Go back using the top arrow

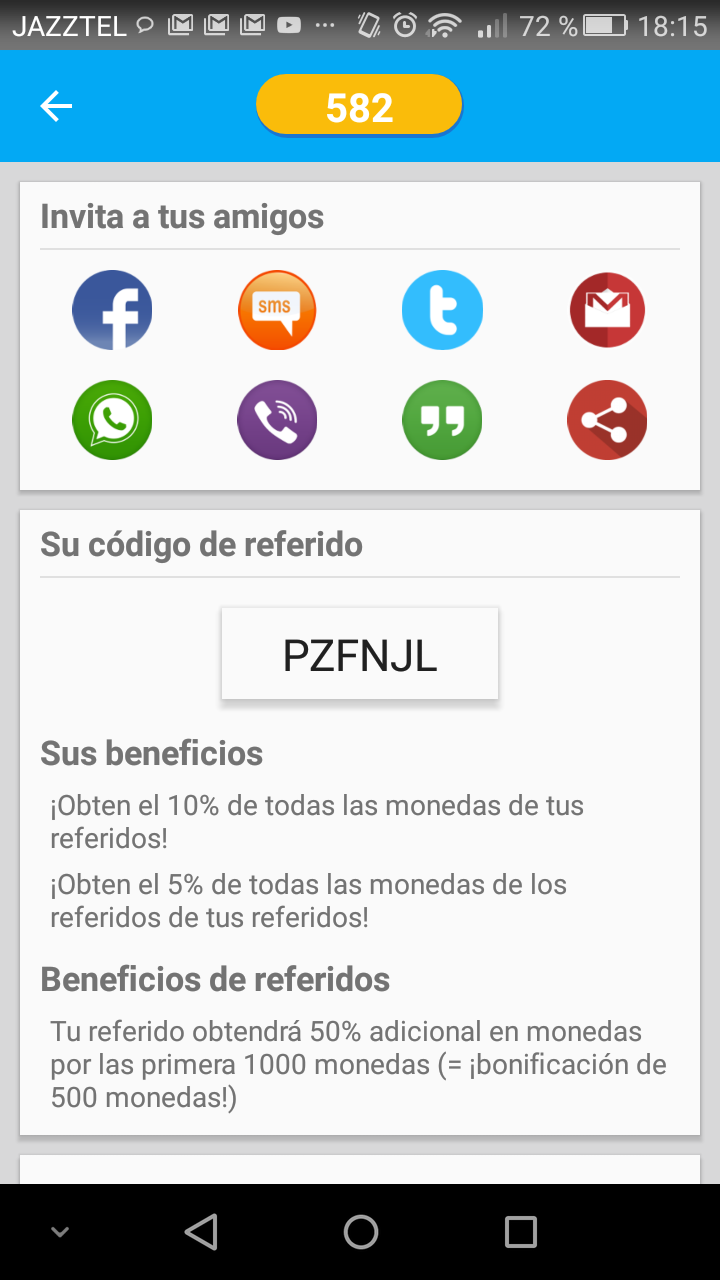[56, 106]
